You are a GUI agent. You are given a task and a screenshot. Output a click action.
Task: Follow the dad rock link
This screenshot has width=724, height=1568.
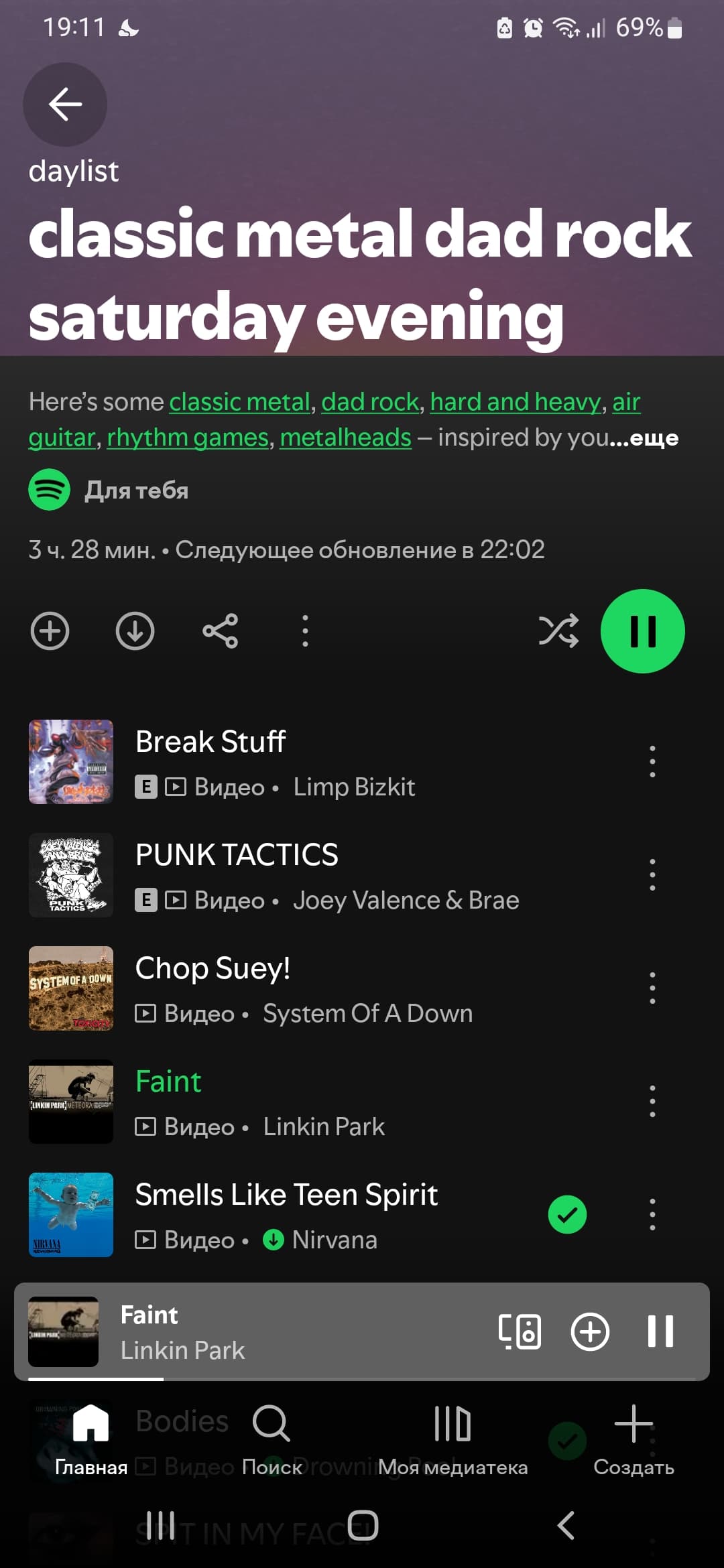point(370,402)
